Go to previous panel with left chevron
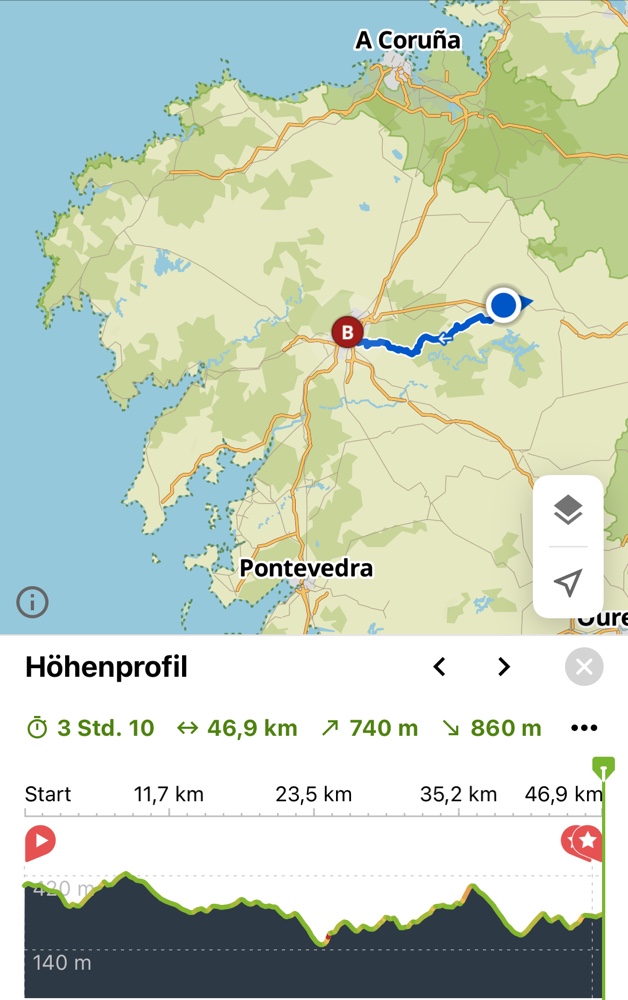 439,667
